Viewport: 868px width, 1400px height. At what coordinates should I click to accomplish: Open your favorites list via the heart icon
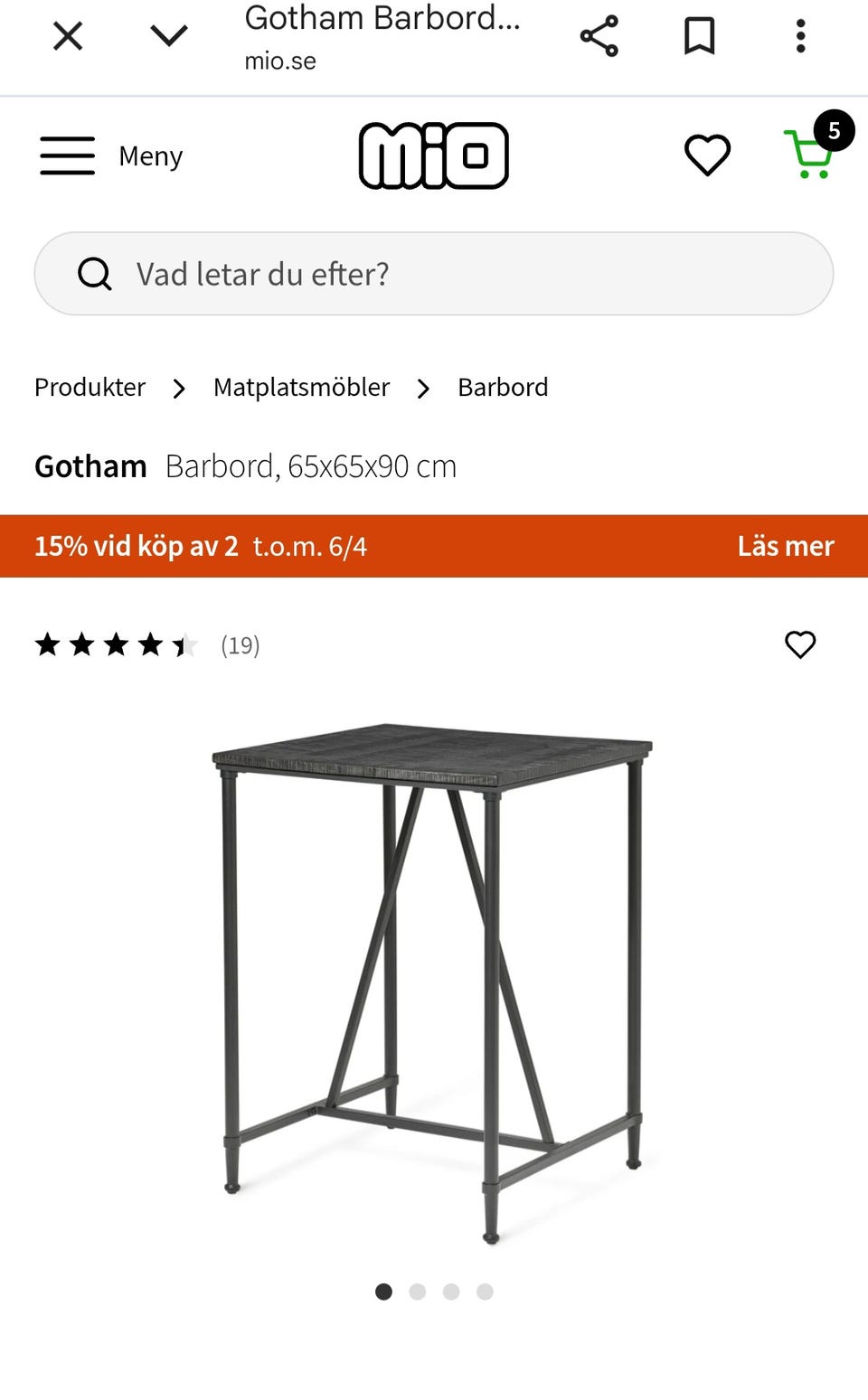click(707, 155)
